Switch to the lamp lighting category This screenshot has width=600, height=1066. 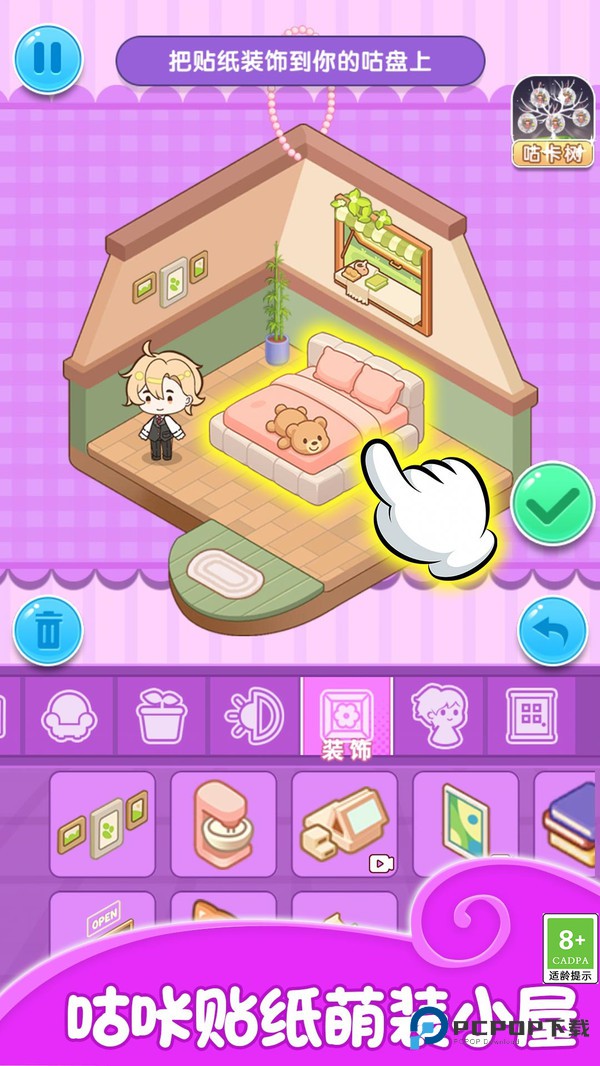(x=254, y=716)
